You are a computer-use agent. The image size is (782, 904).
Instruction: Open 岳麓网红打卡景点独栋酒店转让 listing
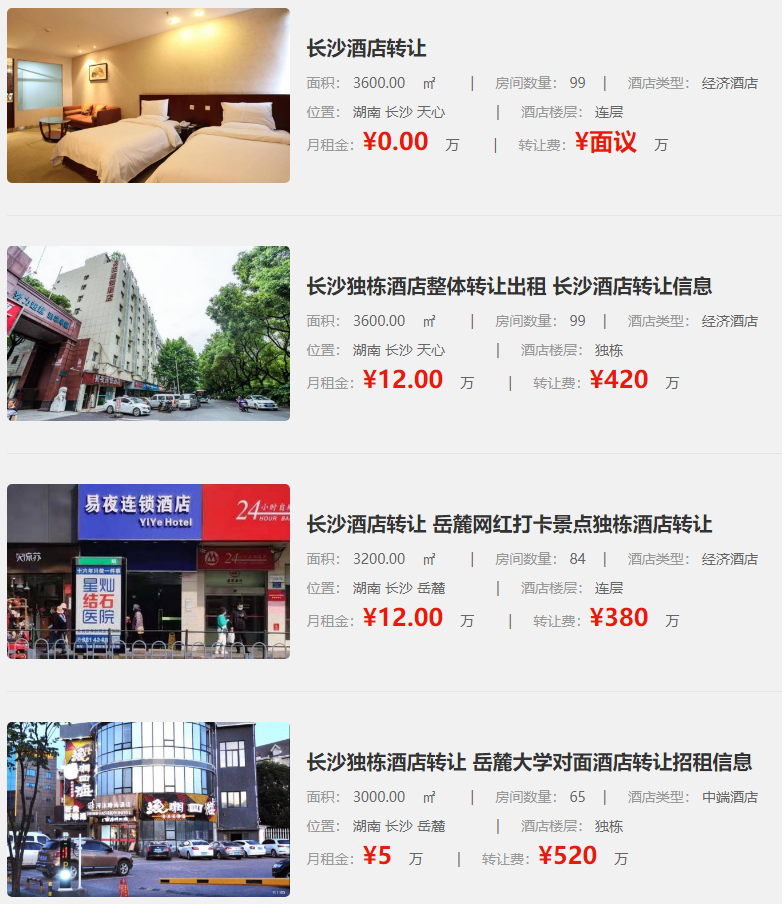(509, 524)
